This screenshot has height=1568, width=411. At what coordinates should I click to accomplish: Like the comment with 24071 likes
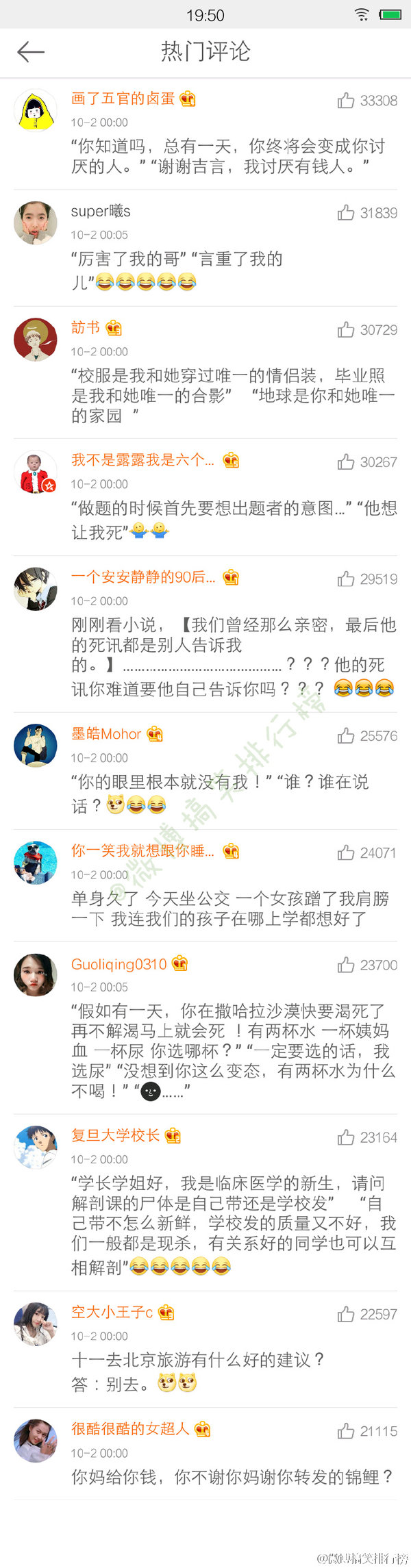(346, 853)
